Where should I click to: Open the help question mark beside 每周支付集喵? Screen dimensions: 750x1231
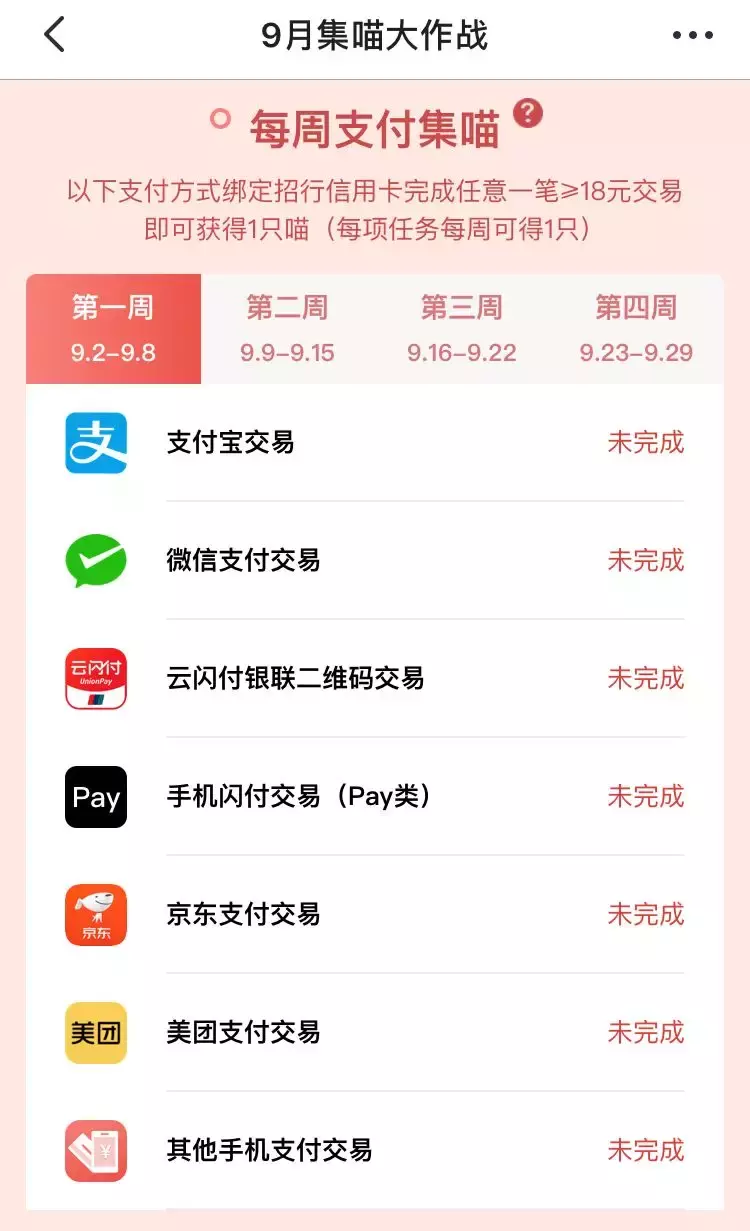click(x=528, y=114)
